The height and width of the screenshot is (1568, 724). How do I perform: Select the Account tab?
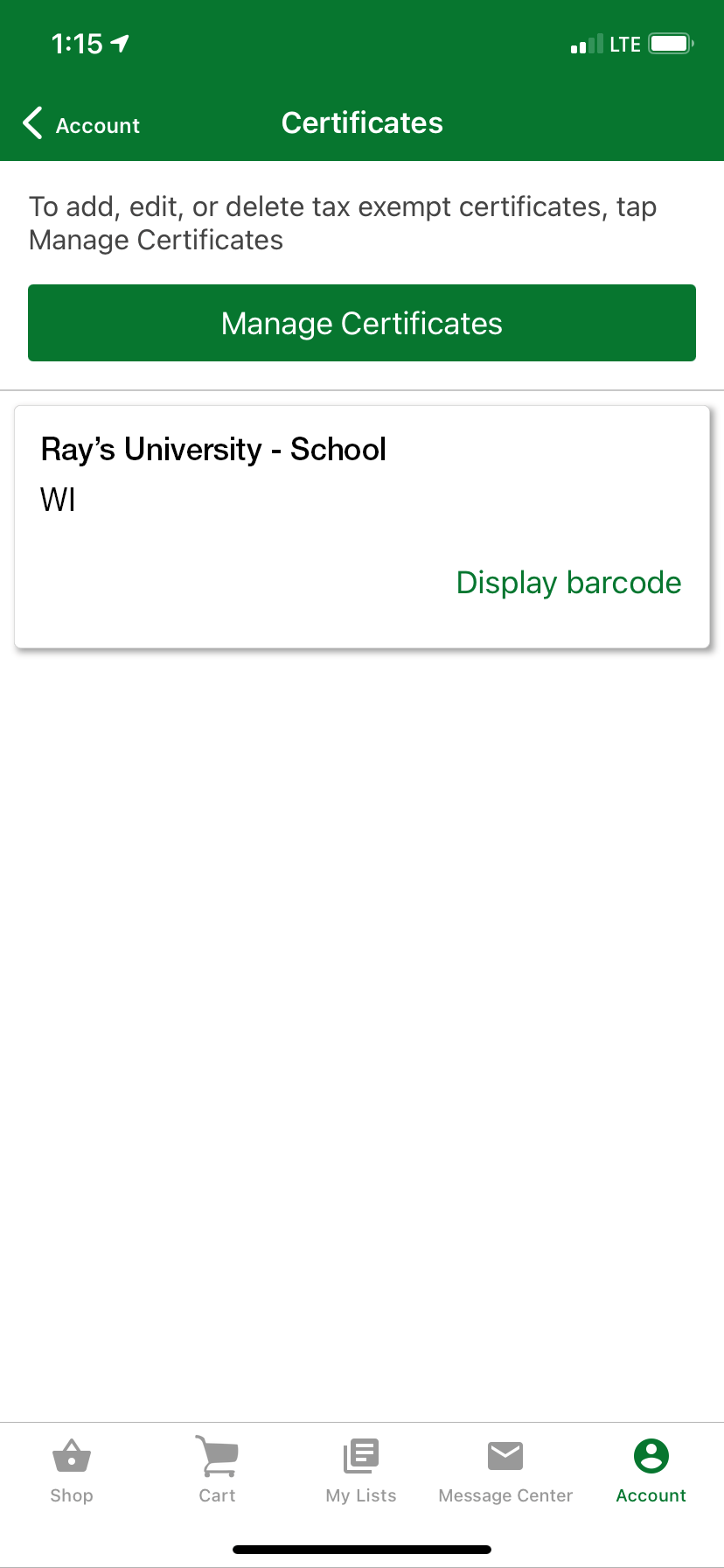click(x=651, y=1471)
